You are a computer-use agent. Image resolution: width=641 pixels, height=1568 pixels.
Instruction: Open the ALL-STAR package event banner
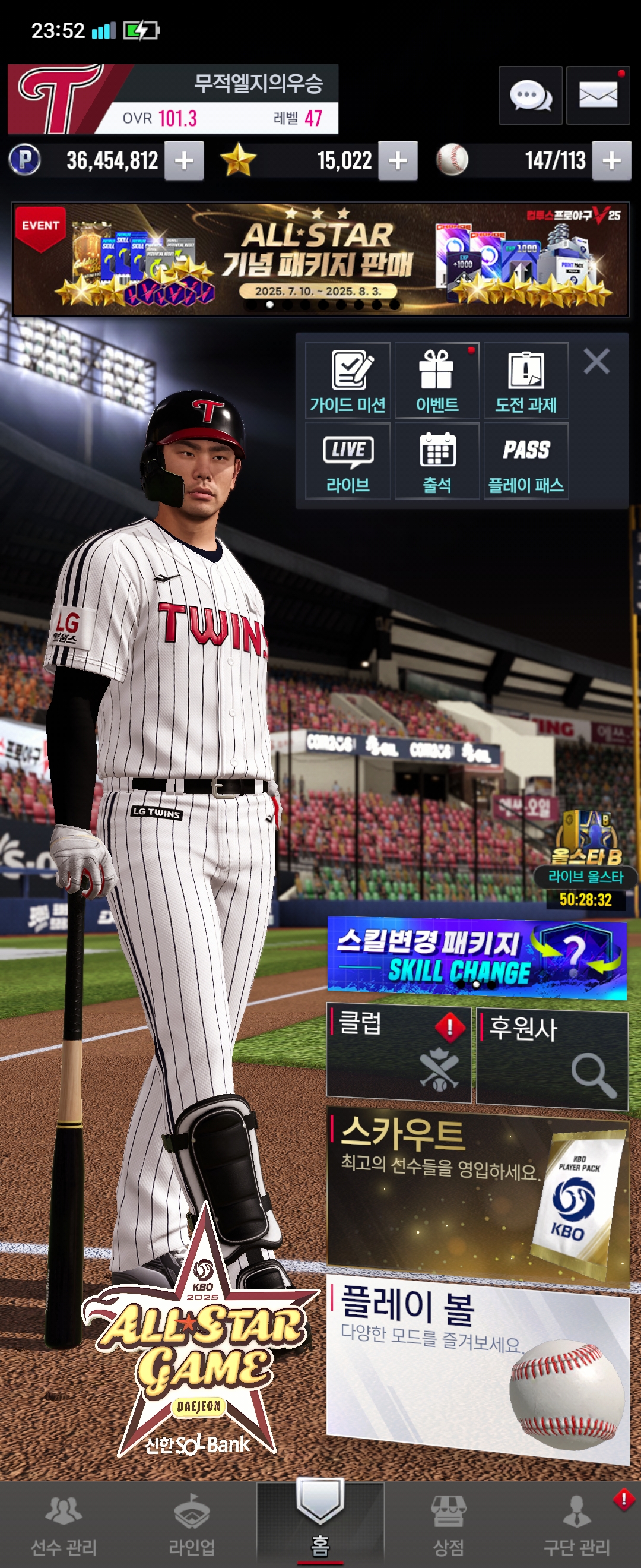(320, 260)
